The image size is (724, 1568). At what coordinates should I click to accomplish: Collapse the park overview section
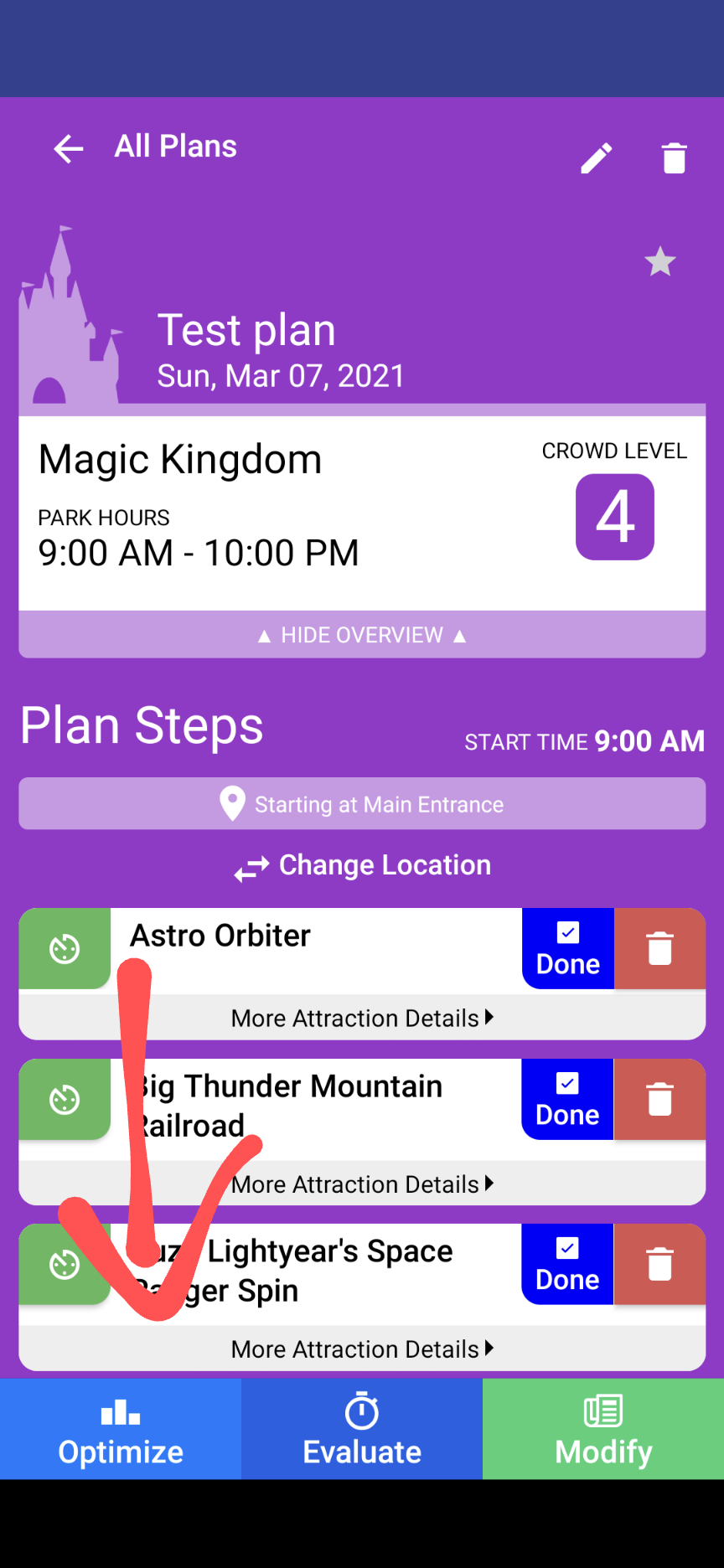(x=362, y=635)
